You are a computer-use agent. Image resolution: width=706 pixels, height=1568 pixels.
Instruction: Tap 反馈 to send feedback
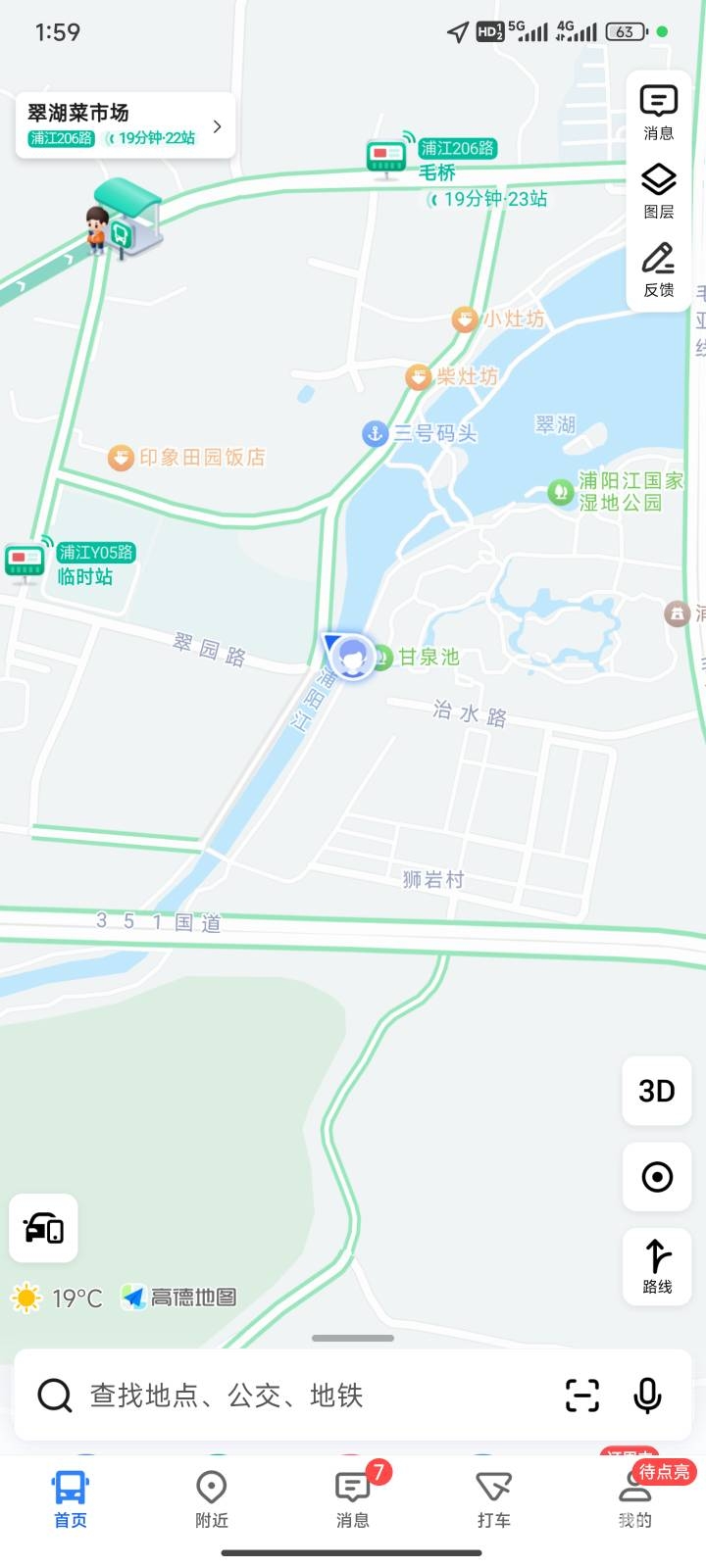tap(658, 269)
